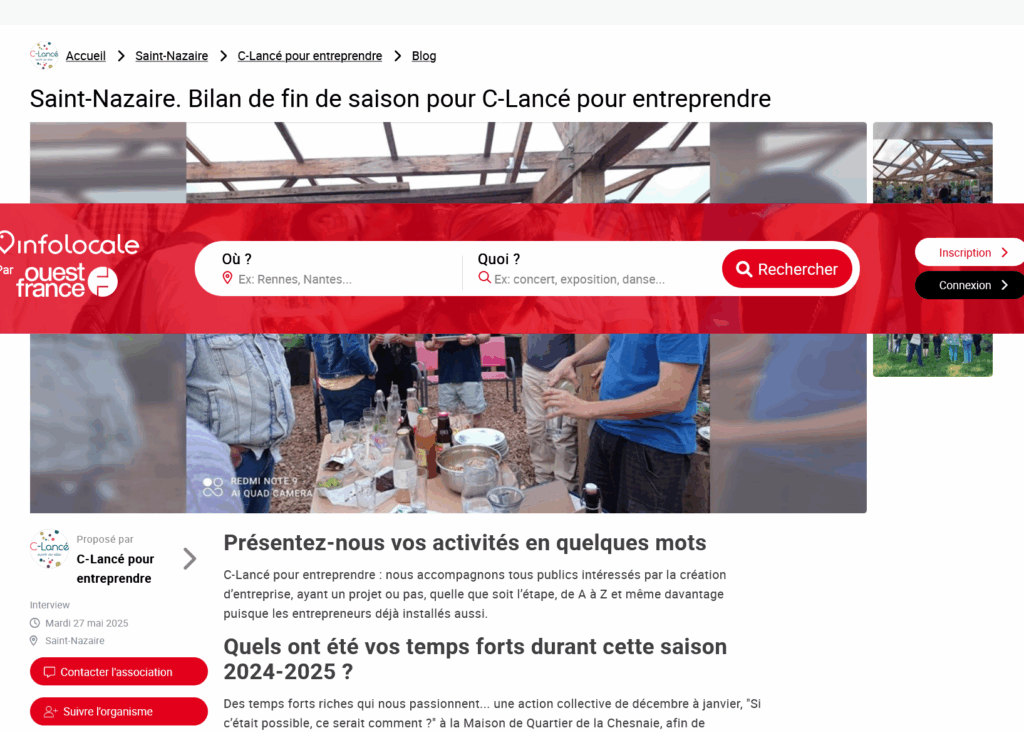Screen dimensions: 1024x733
Task: Open the Connexion login
Action: pos(970,285)
